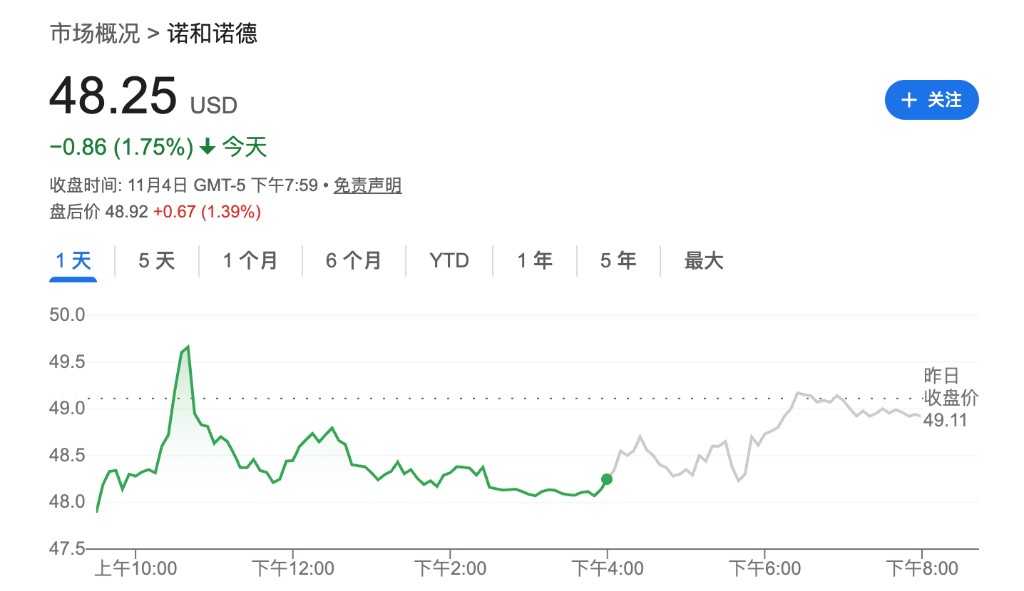
Task: Open the 市场概况 breadcrumb link
Action: [x=95, y=33]
